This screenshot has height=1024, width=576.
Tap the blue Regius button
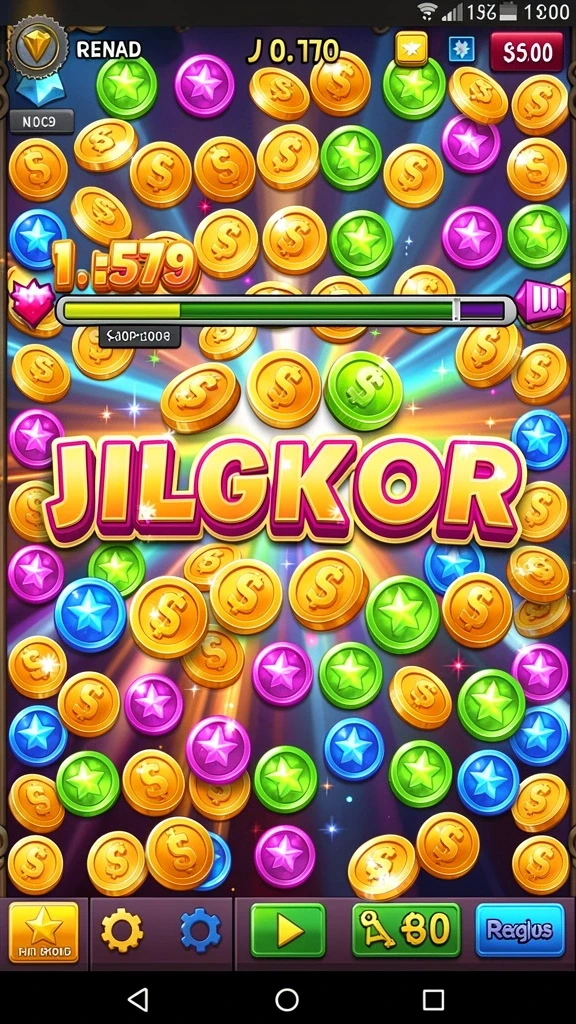[520, 930]
